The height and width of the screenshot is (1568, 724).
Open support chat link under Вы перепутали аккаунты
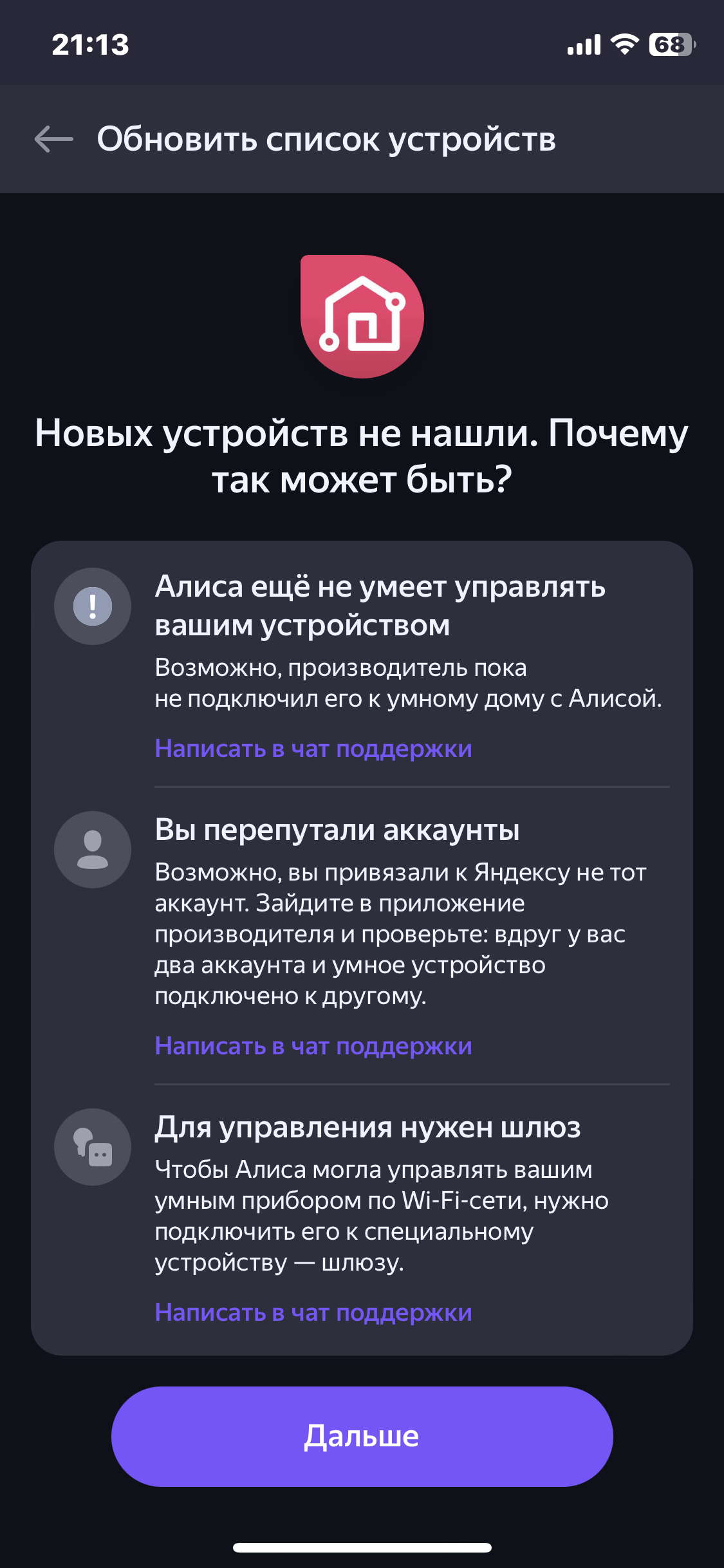coord(313,1046)
